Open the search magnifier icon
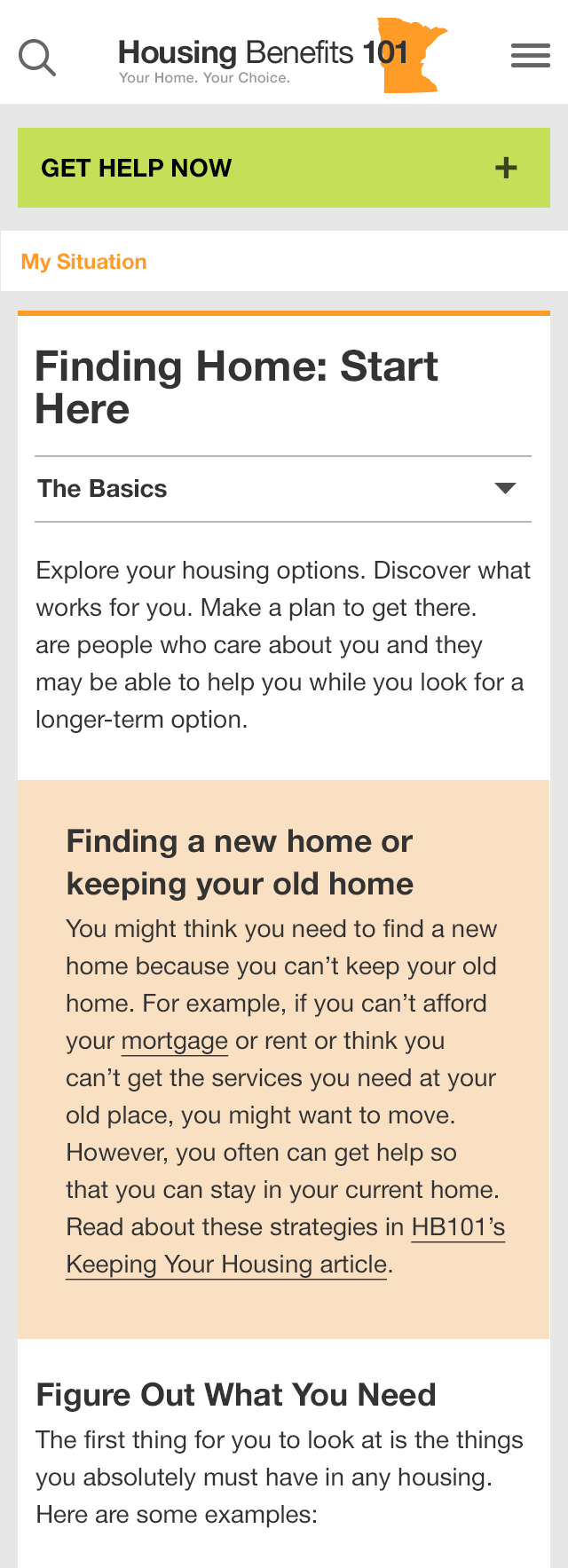This screenshot has width=568, height=1568. (37, 59)
